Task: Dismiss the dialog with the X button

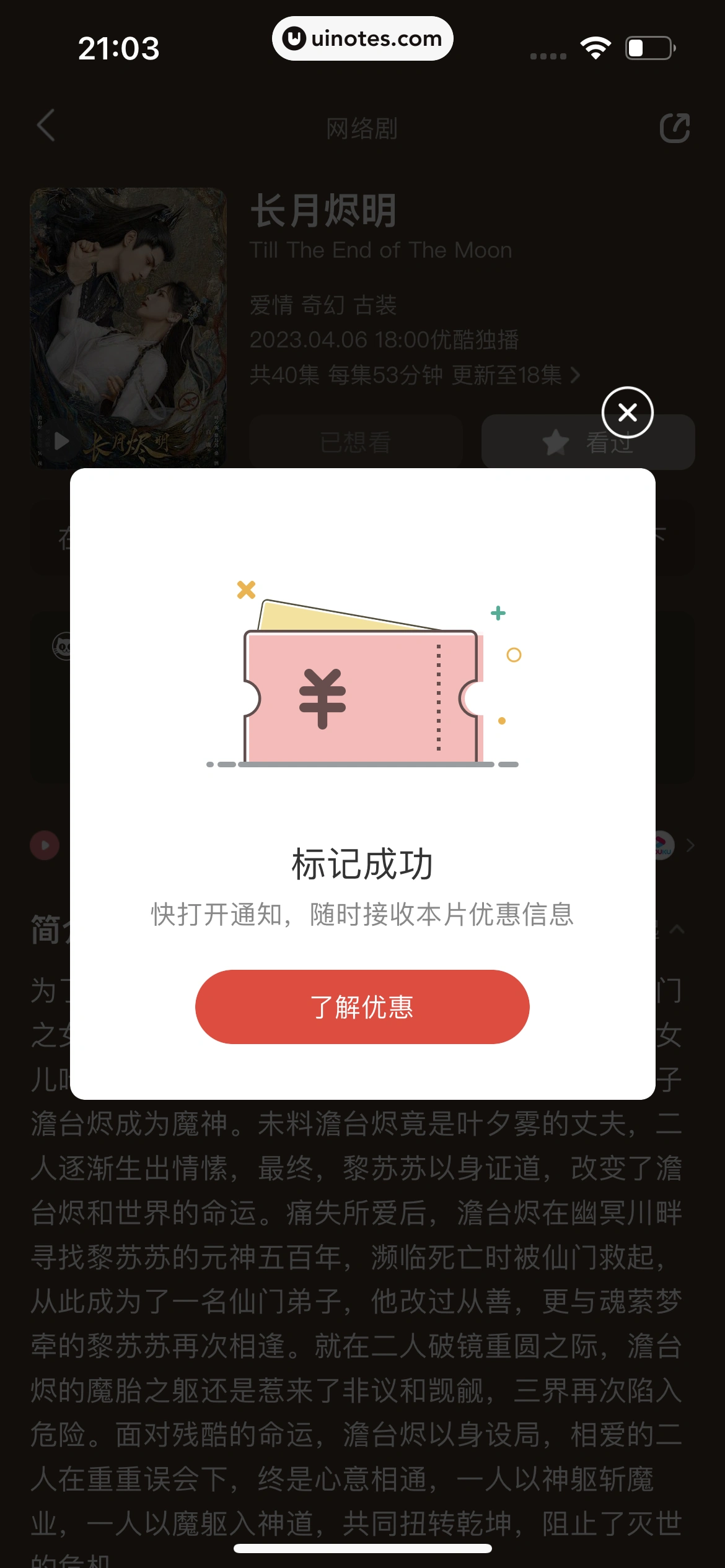Action: click(628, 412)
